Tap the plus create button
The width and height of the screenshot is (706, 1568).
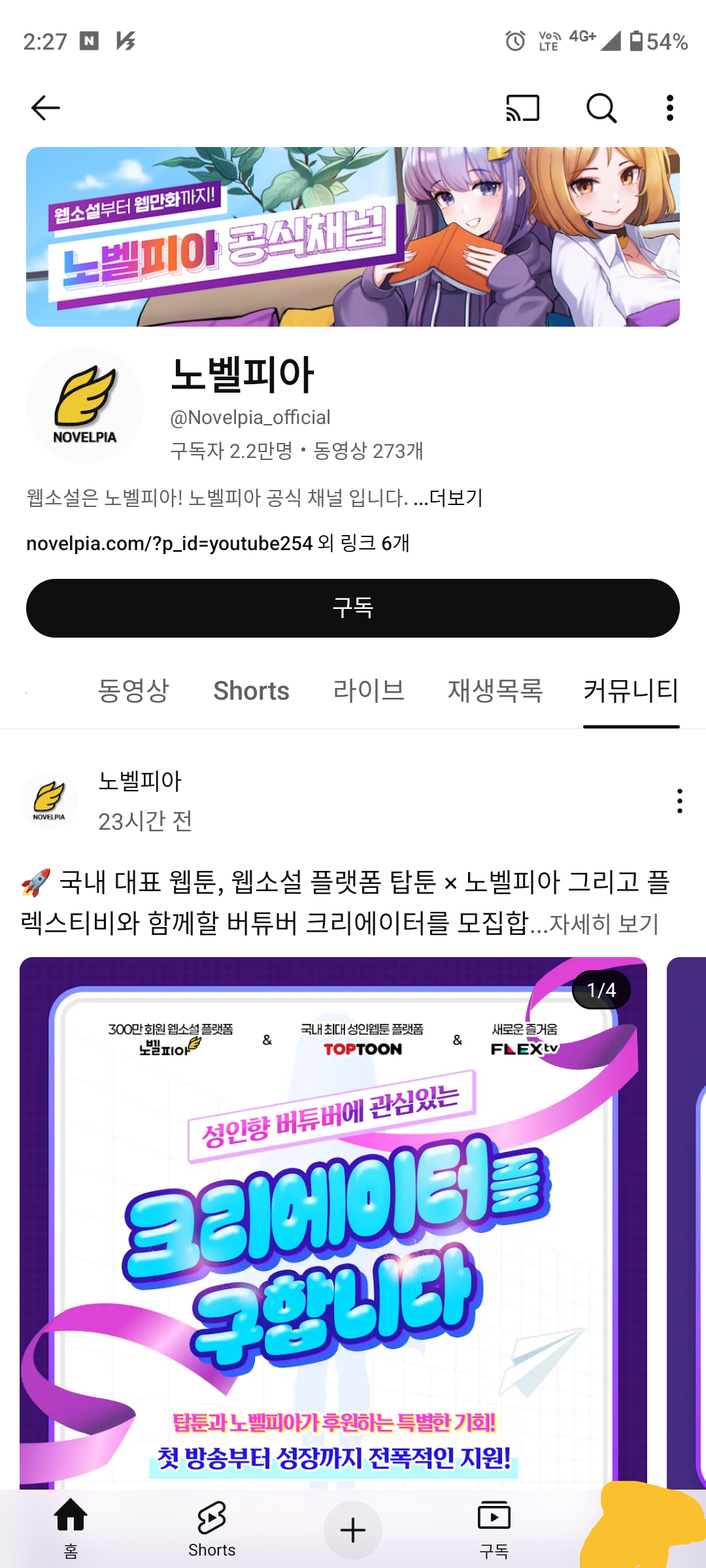pyautogui.click(x=353, y=1530)
